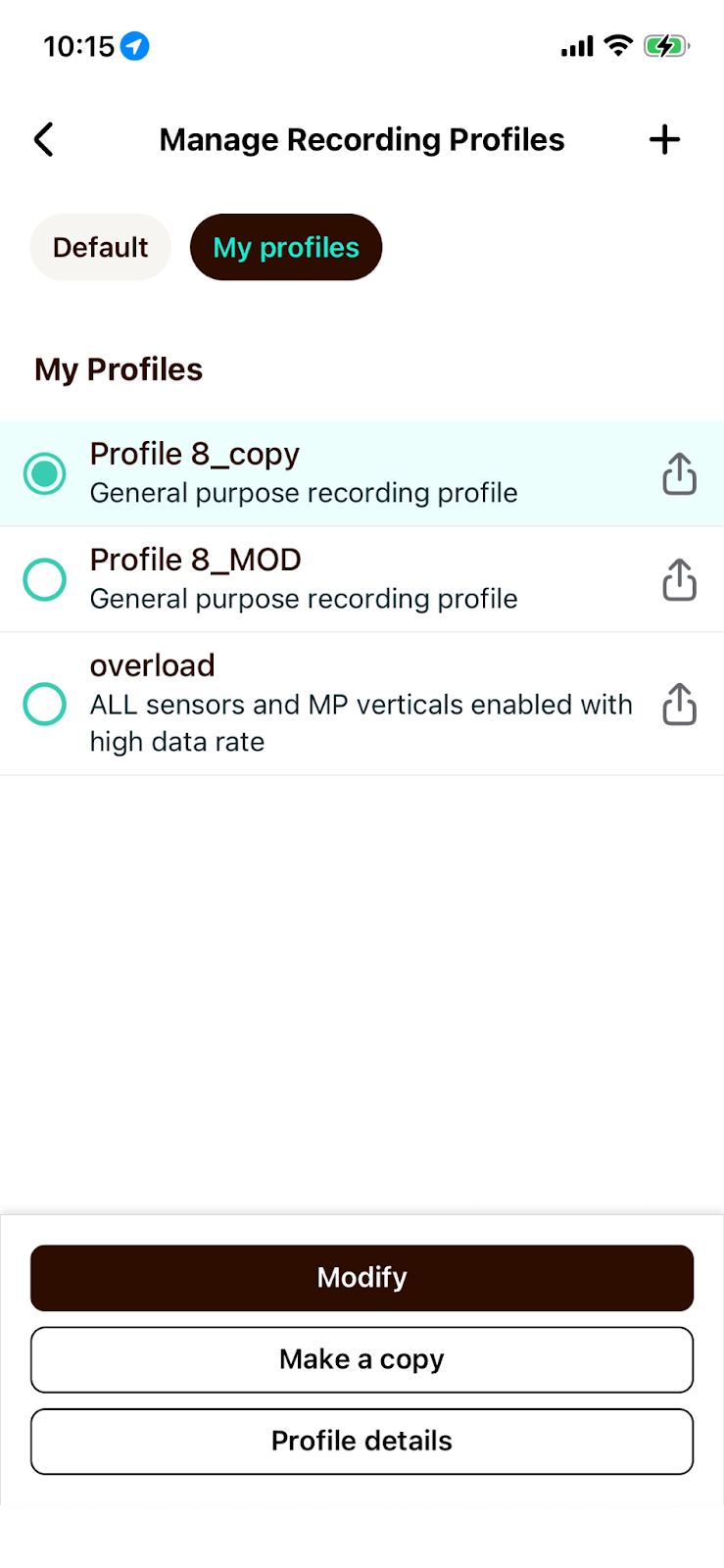Image resolution: width=724 pixels, height=1568 pixels.
Task: Tap the Make a copy button
Action: click(362, 1359)
